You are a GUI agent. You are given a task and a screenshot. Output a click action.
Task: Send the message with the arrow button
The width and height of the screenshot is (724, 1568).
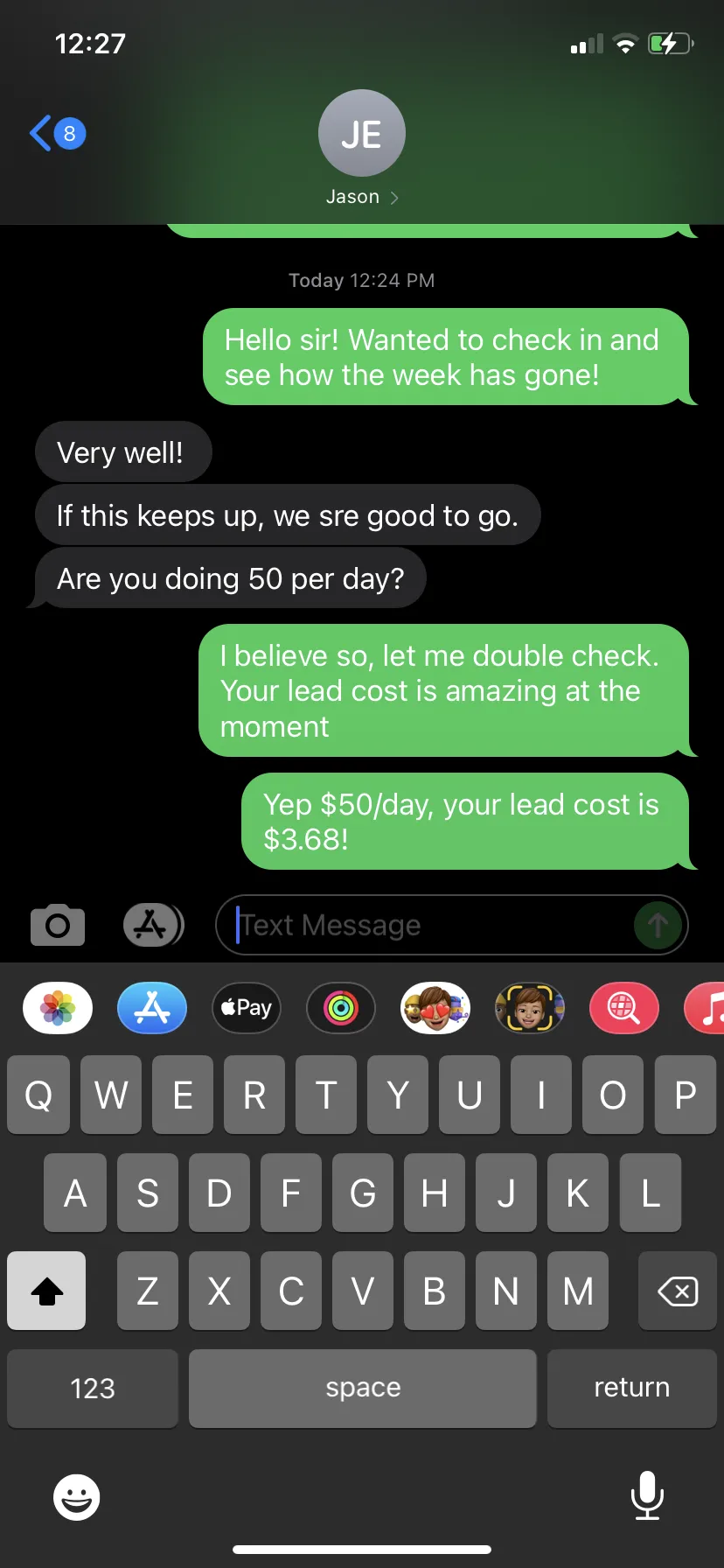point(658,925)
